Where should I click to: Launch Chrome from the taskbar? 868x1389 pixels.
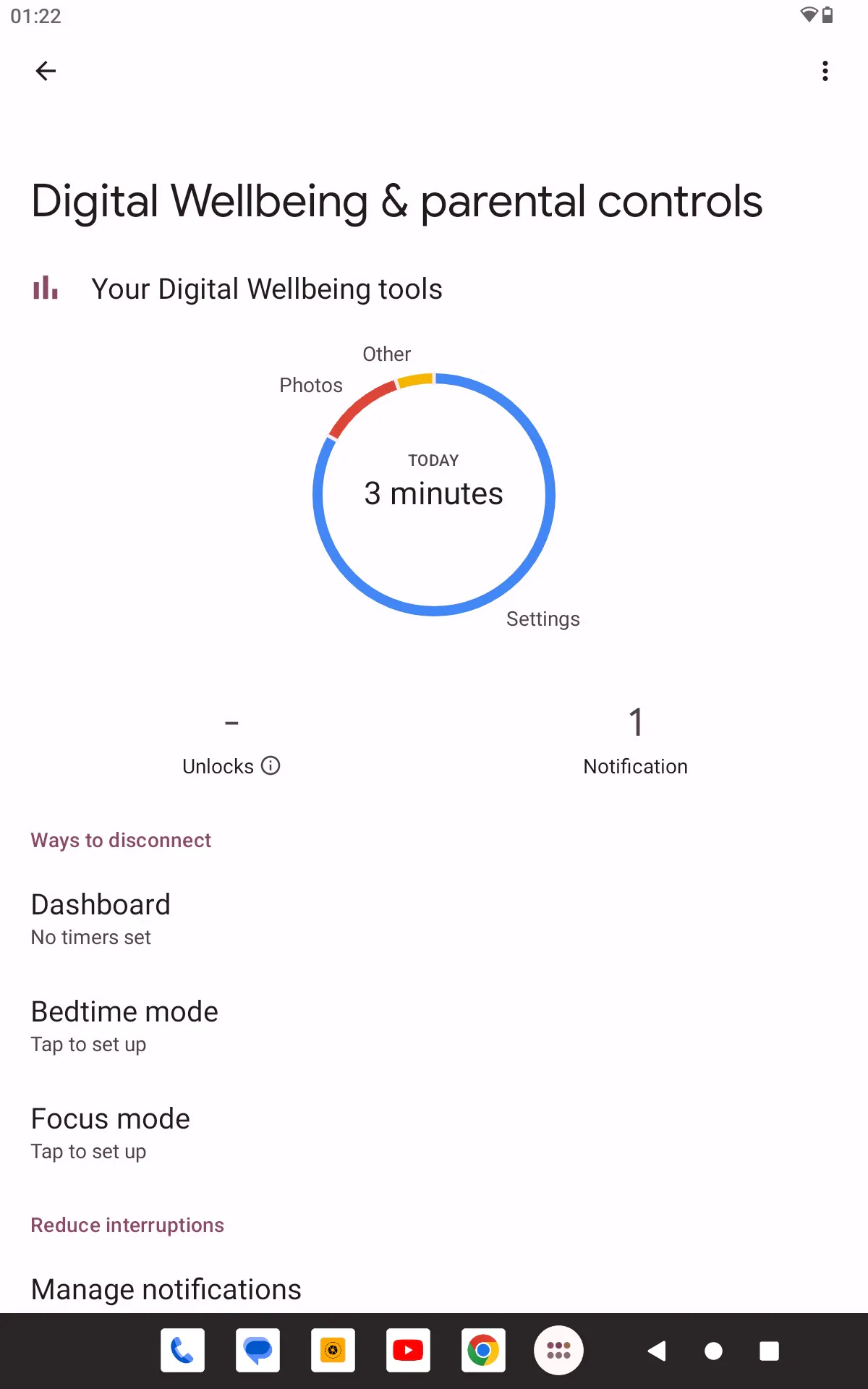pyautogui.click(x=483, y=1351)
